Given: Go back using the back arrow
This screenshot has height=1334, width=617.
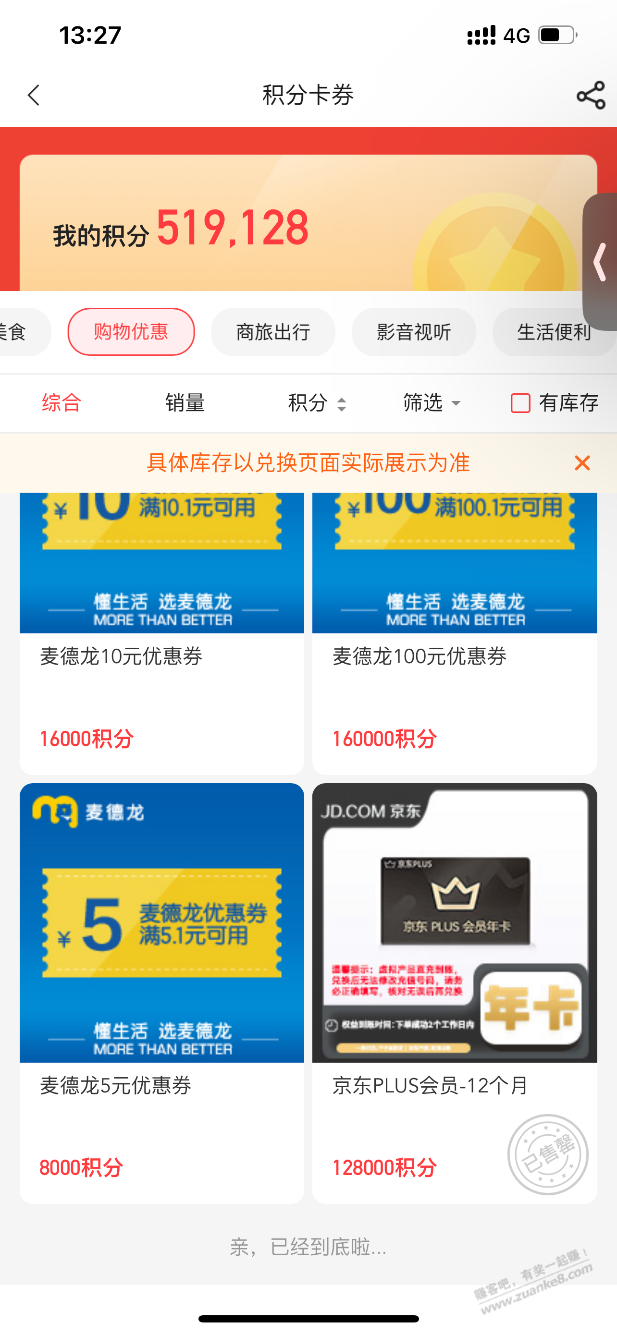Looking at the screenshot, I should (34, 96).
